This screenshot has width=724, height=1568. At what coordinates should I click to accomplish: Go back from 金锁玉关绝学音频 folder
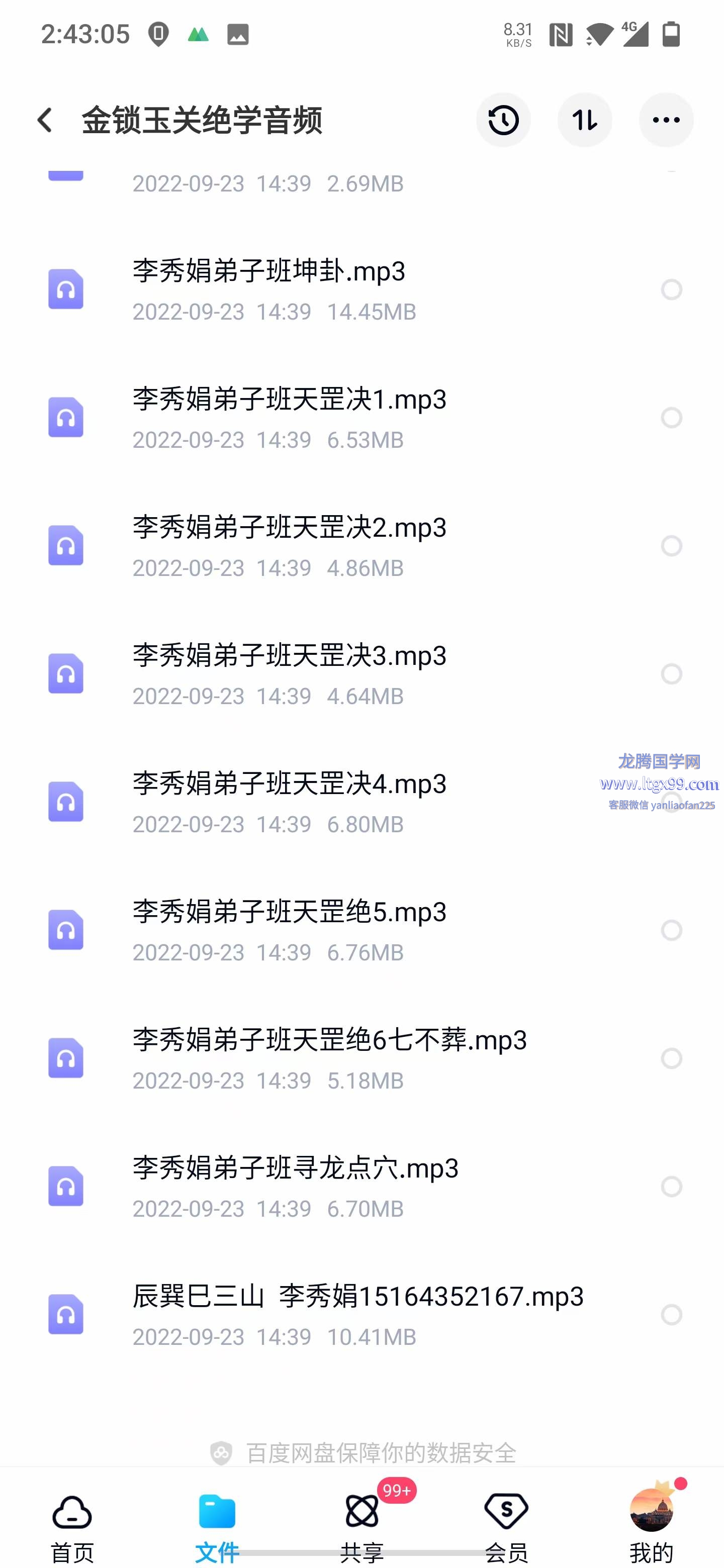point(45,120)
